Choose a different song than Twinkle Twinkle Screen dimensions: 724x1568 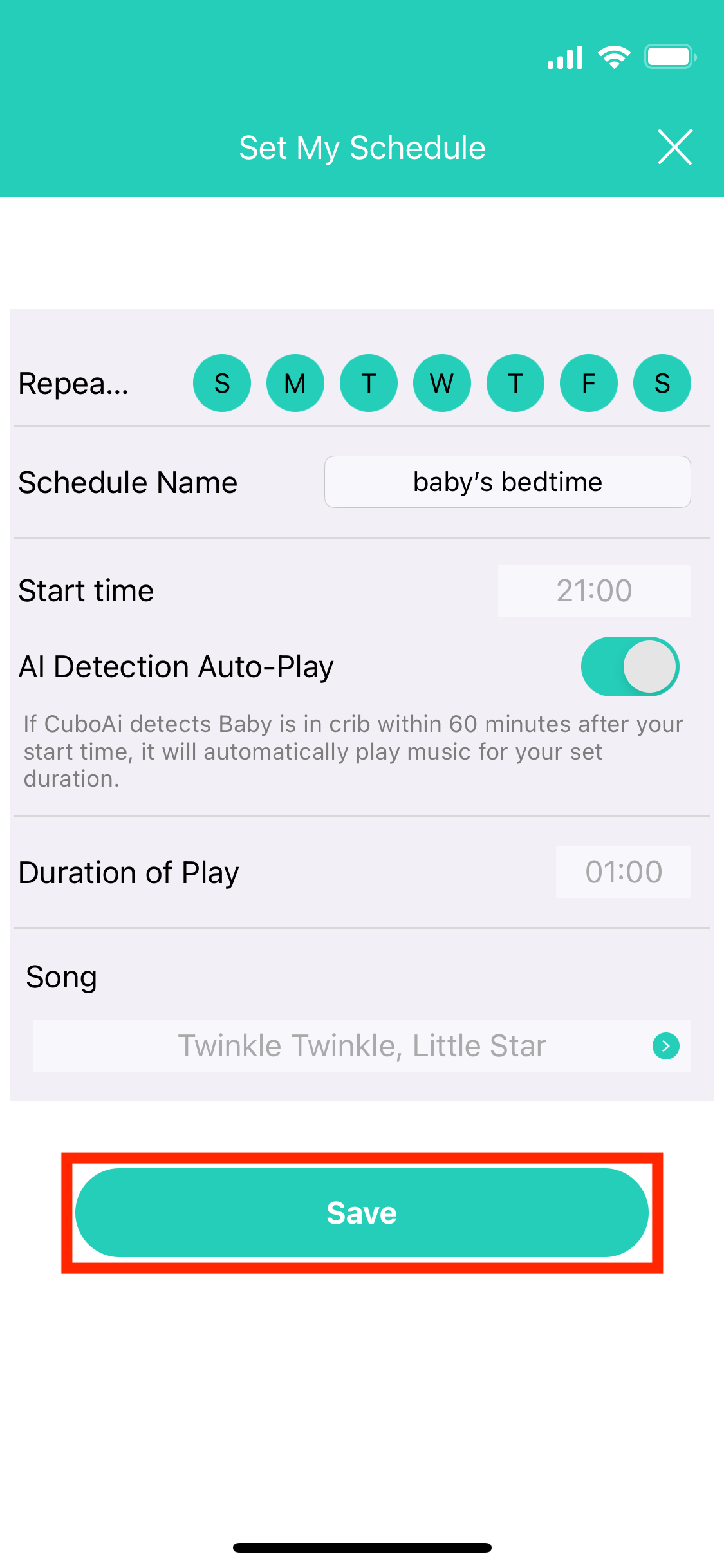362,1046
